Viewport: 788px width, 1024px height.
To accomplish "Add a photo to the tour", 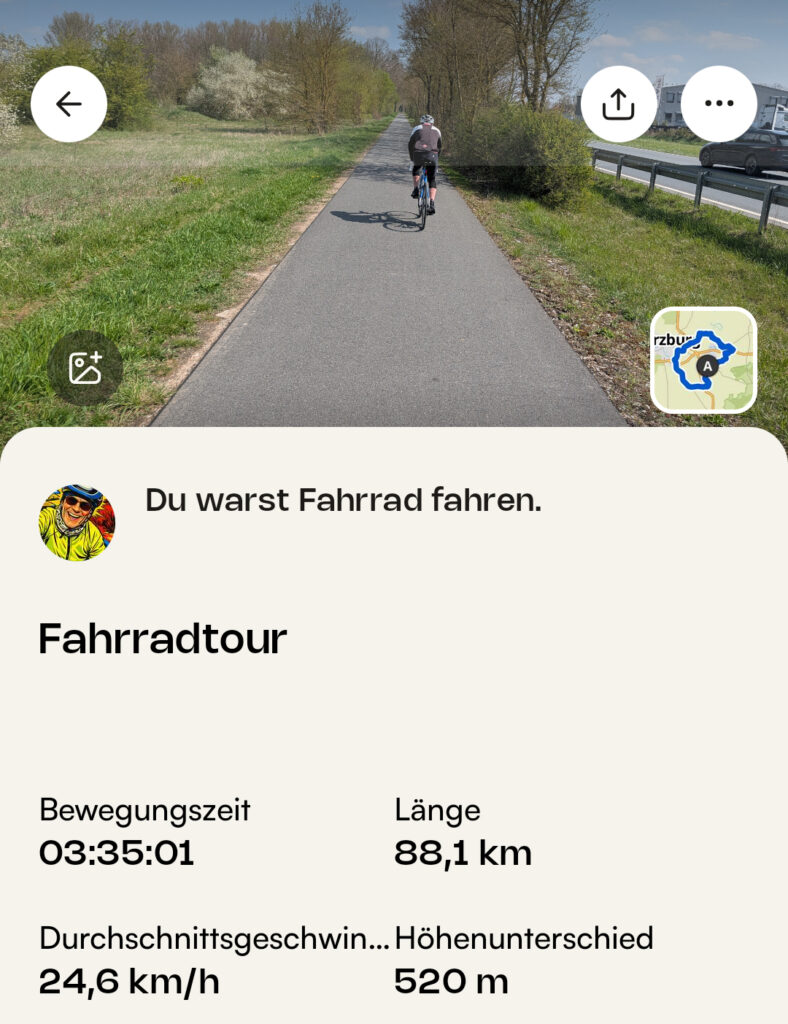I will click(x=85, y=368).
